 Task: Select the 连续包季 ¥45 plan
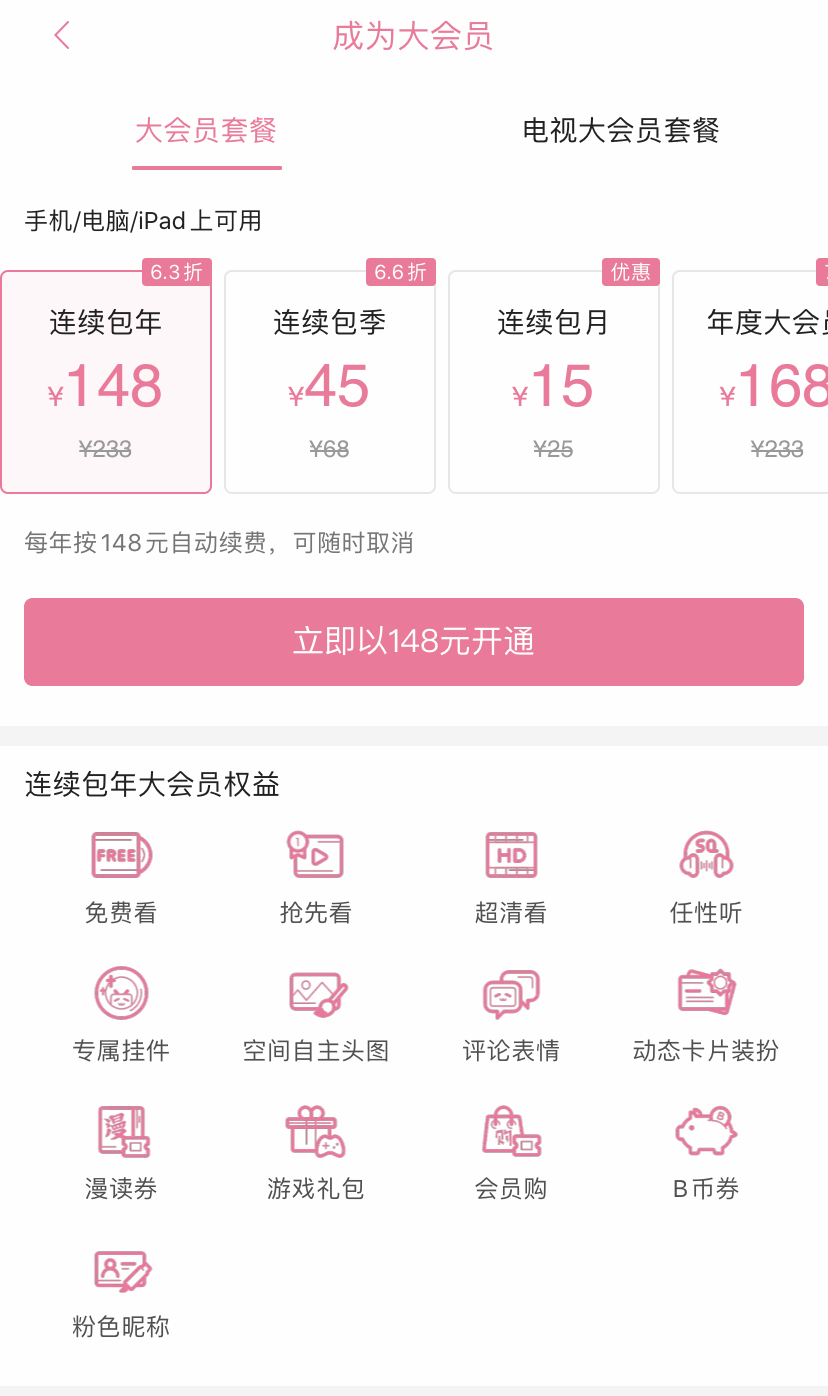330,382
